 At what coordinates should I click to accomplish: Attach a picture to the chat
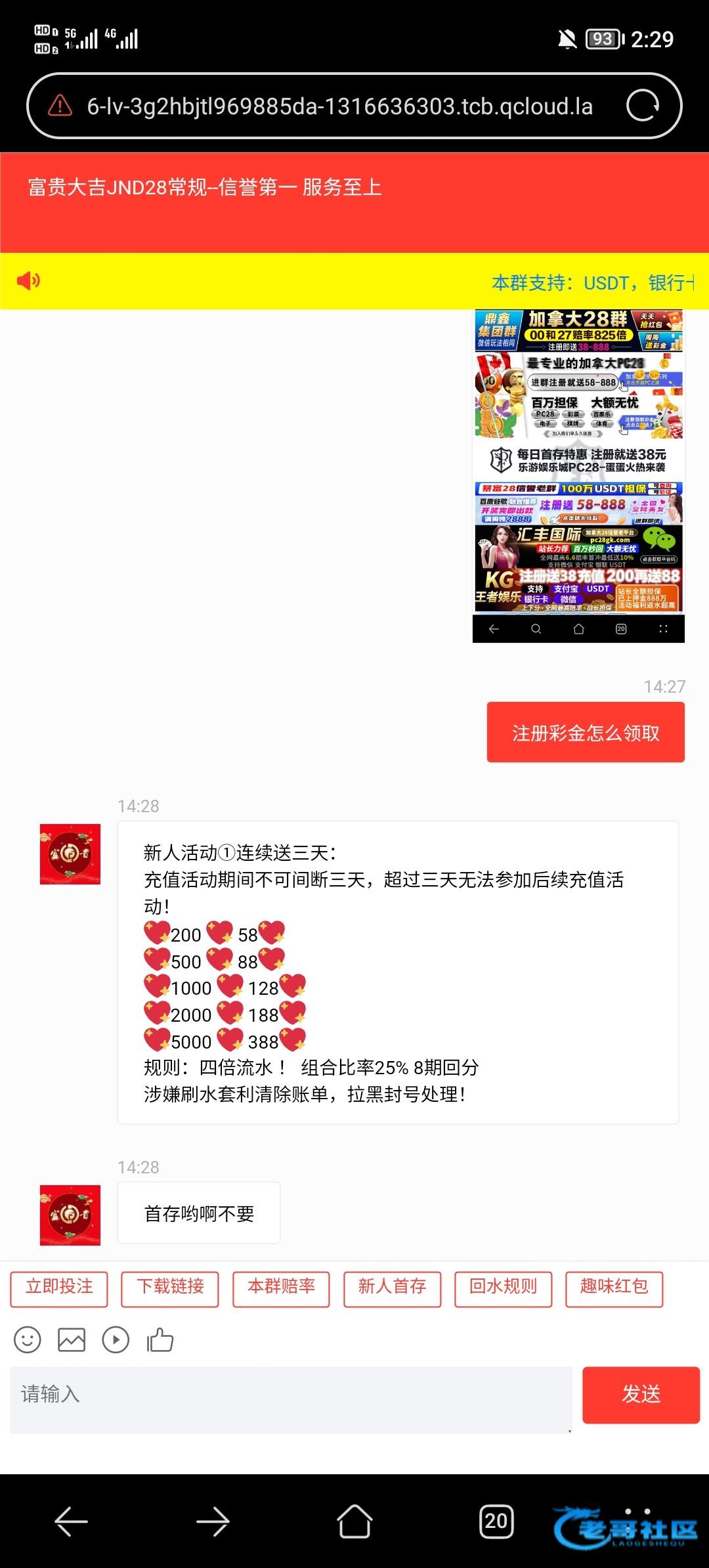[x=72, y=1339]
